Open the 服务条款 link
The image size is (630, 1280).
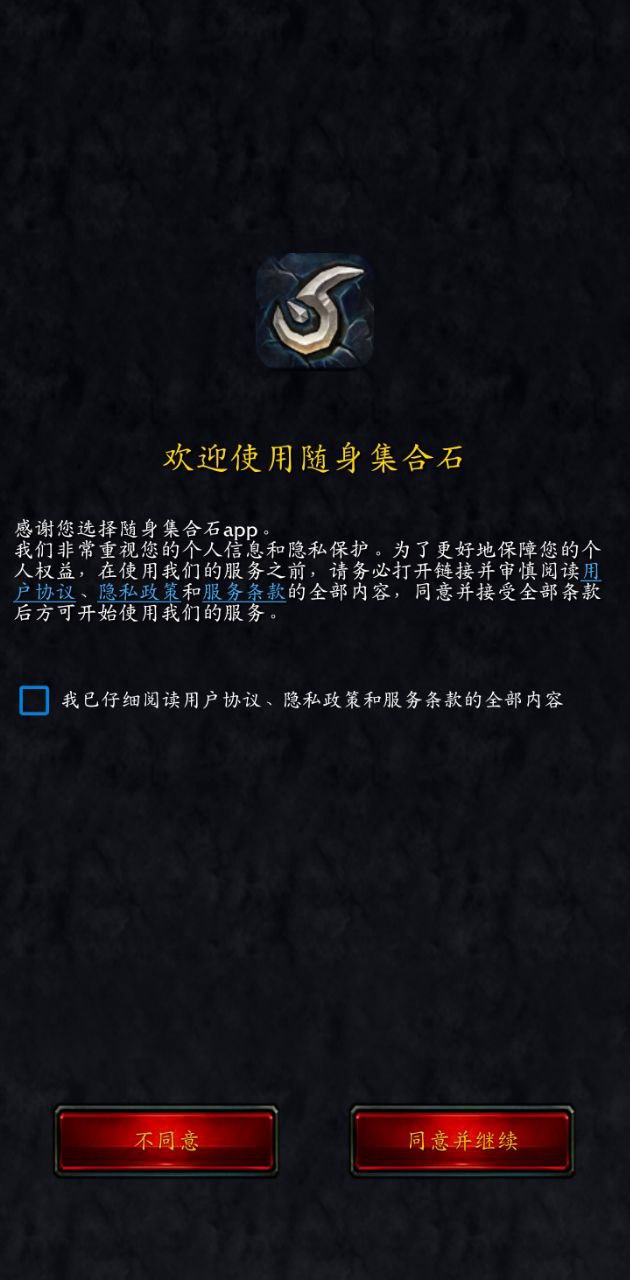244,592
